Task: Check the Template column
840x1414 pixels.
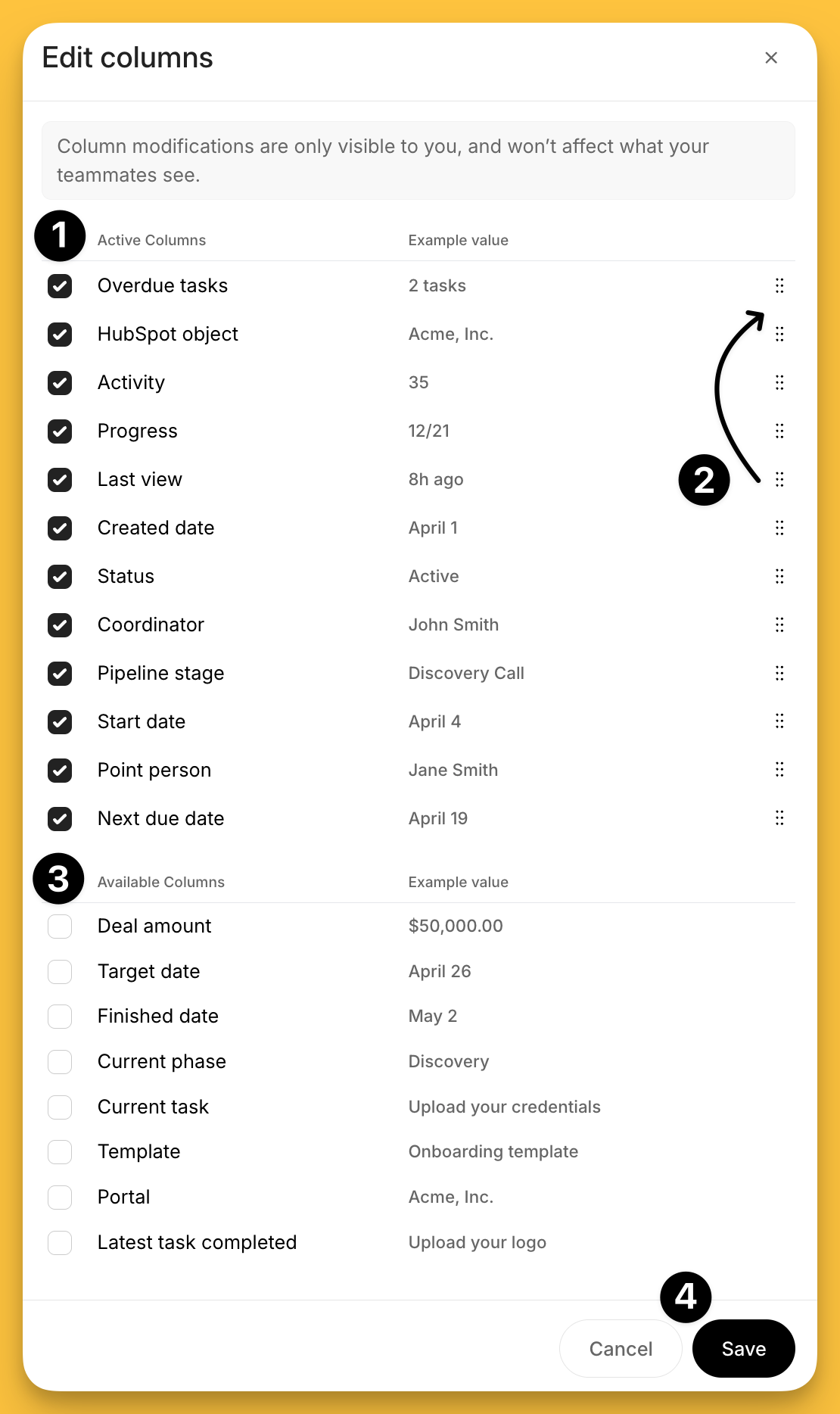Action: pyautogui.click(x=60, y=1152)
